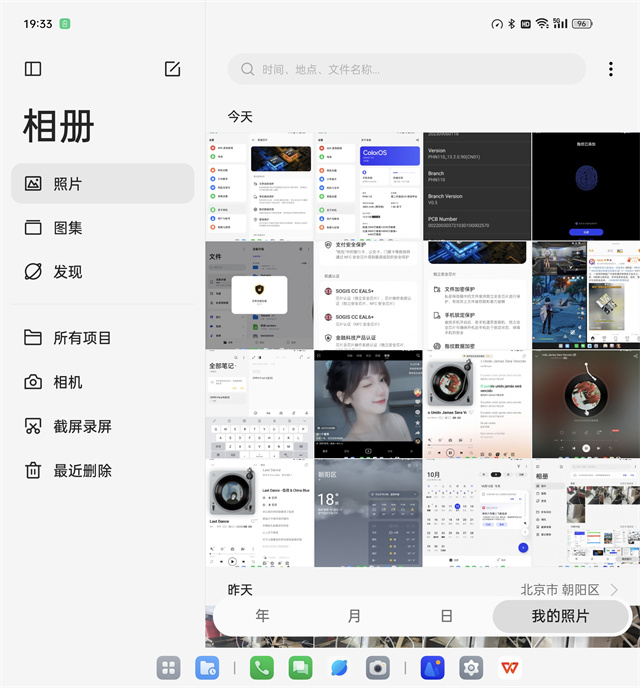Open the 朝阳区 weather screenshot thumbnail

point(368,513)
